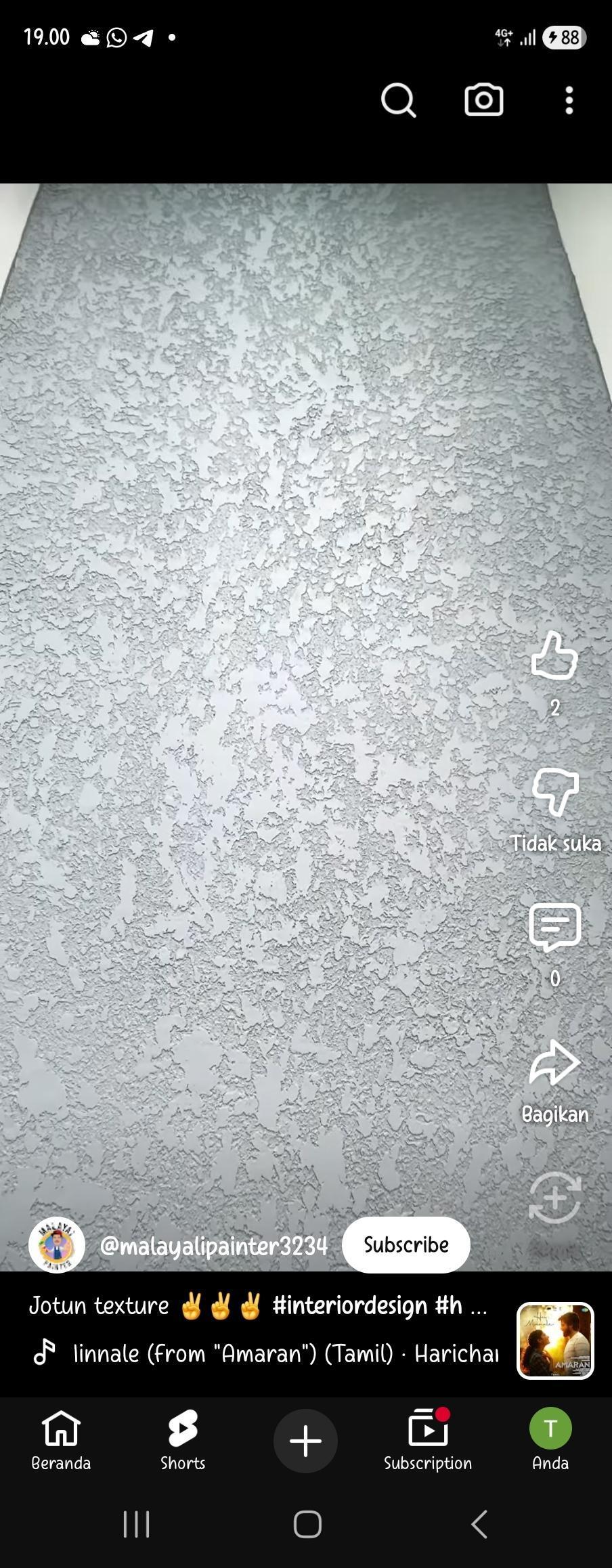Share this Short via Bagikan
This screenshot has height=1568, width=612.
[555, 1064]
